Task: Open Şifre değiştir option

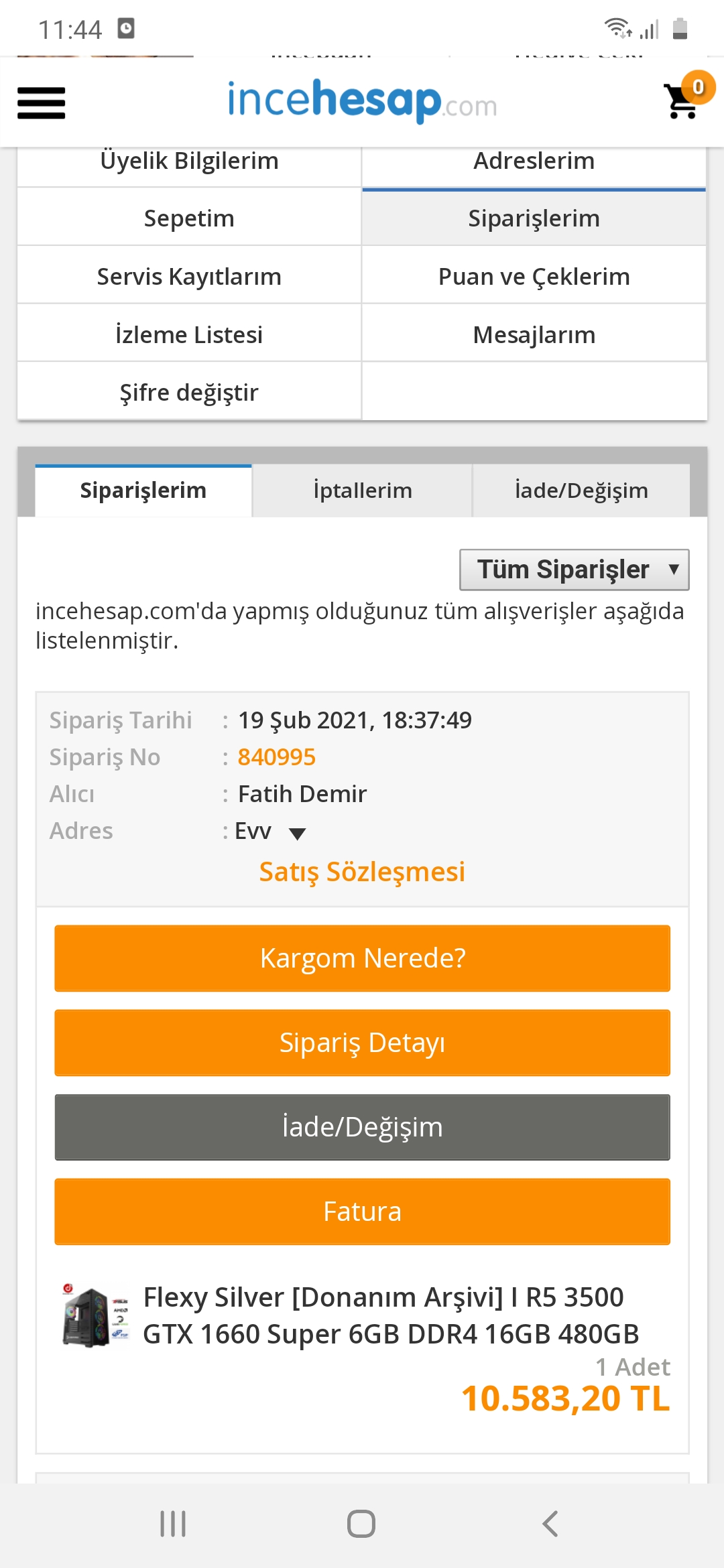Action: [189, 393]
